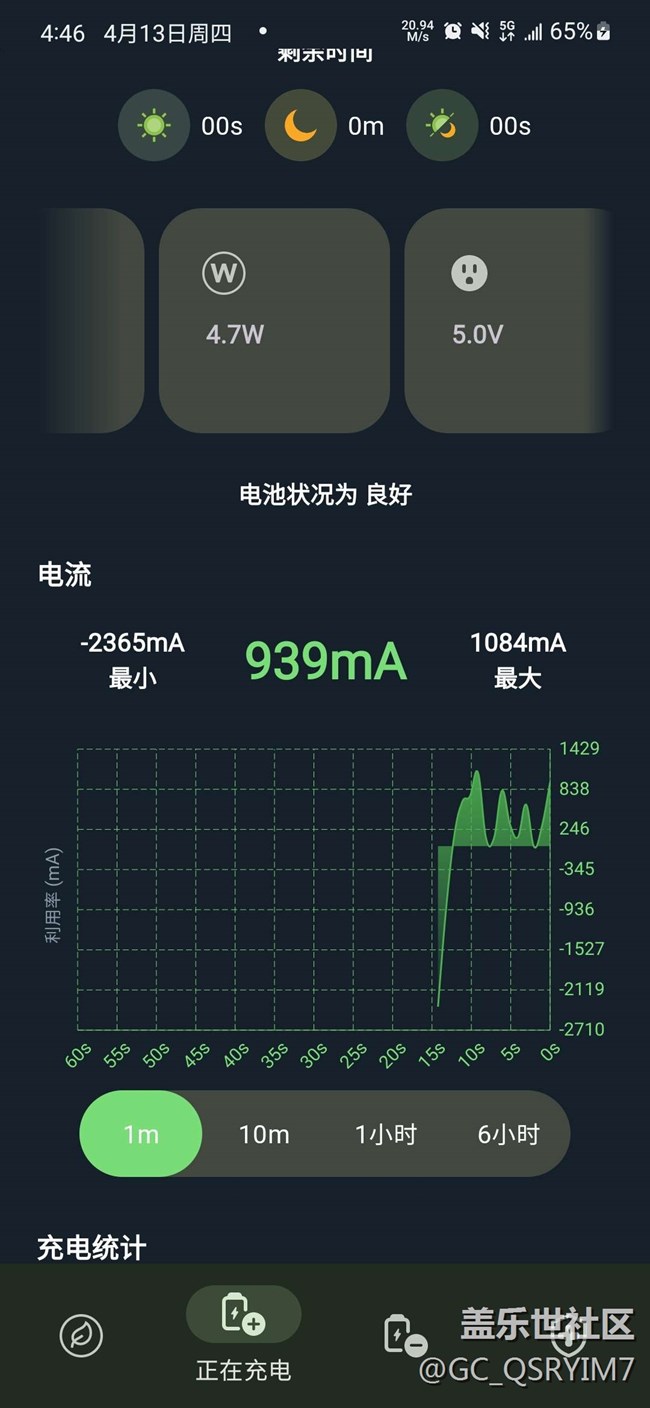Viewport: 650px width, 1408px height.
Task: Select the 1m chart range
Action: click(x=141, y=1134)
